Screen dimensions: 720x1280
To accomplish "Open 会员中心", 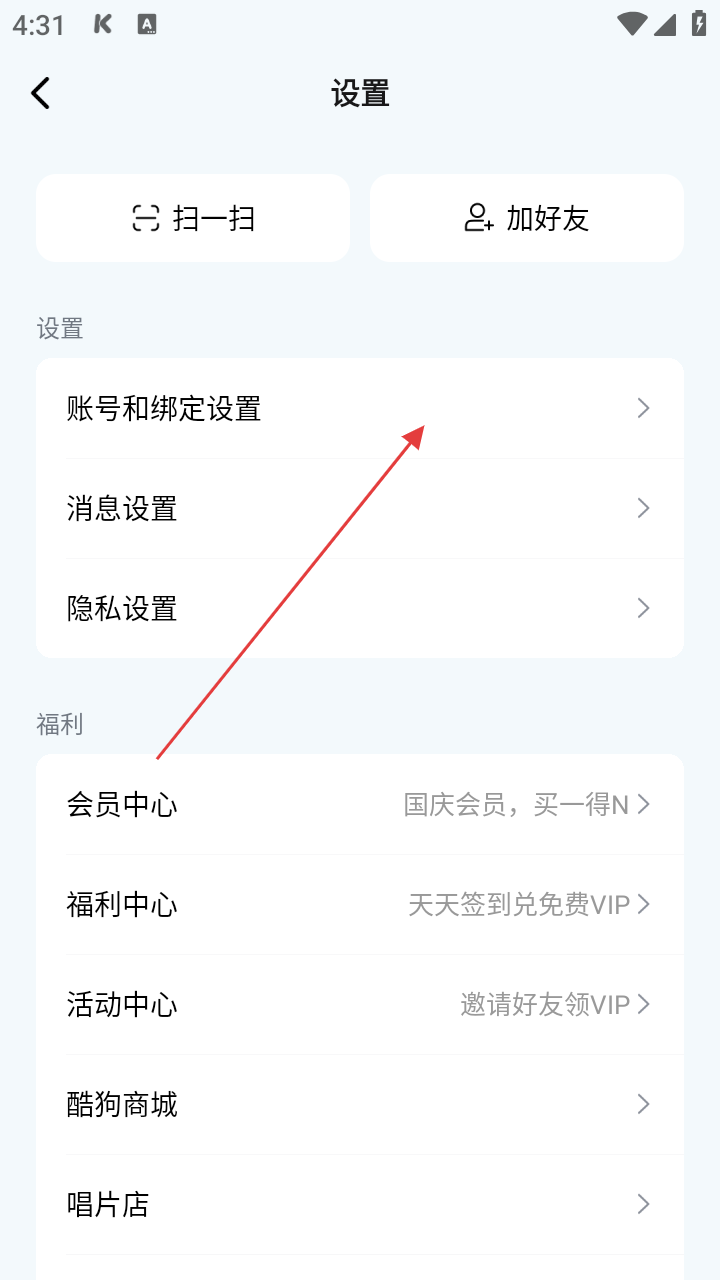I will point(360,805).
